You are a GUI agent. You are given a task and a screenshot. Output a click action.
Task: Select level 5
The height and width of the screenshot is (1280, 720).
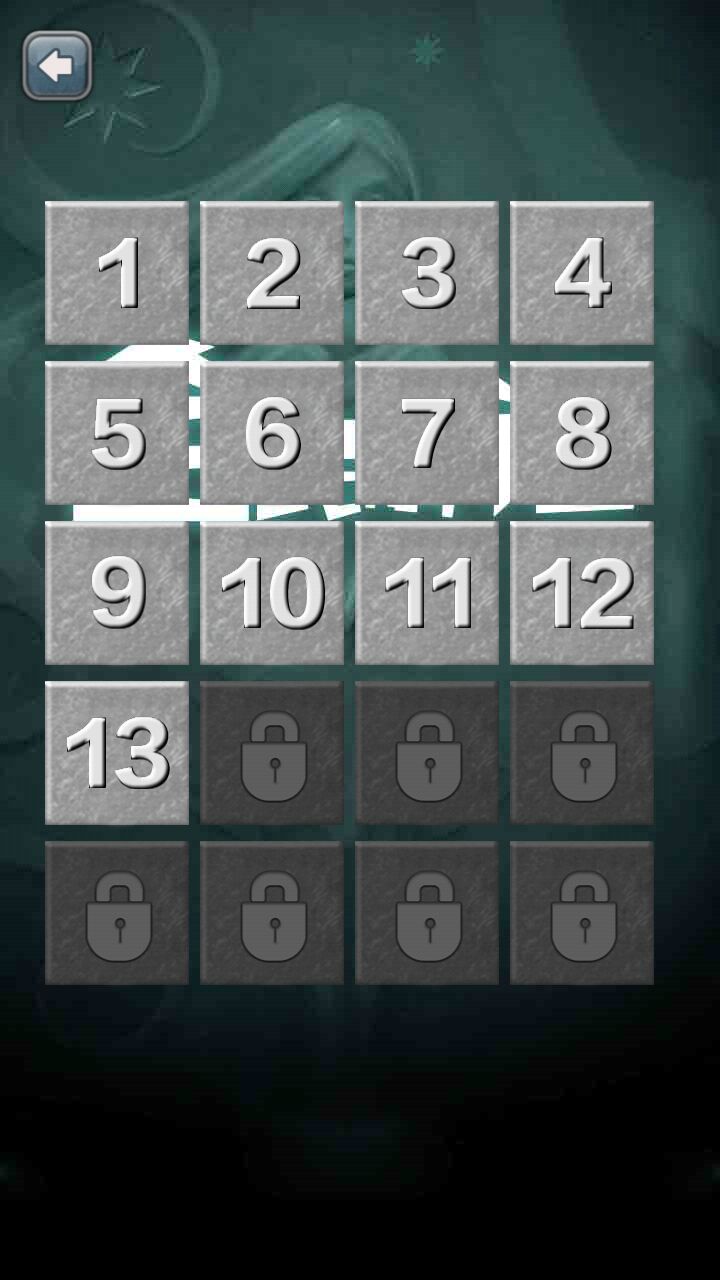coord(116,434)
